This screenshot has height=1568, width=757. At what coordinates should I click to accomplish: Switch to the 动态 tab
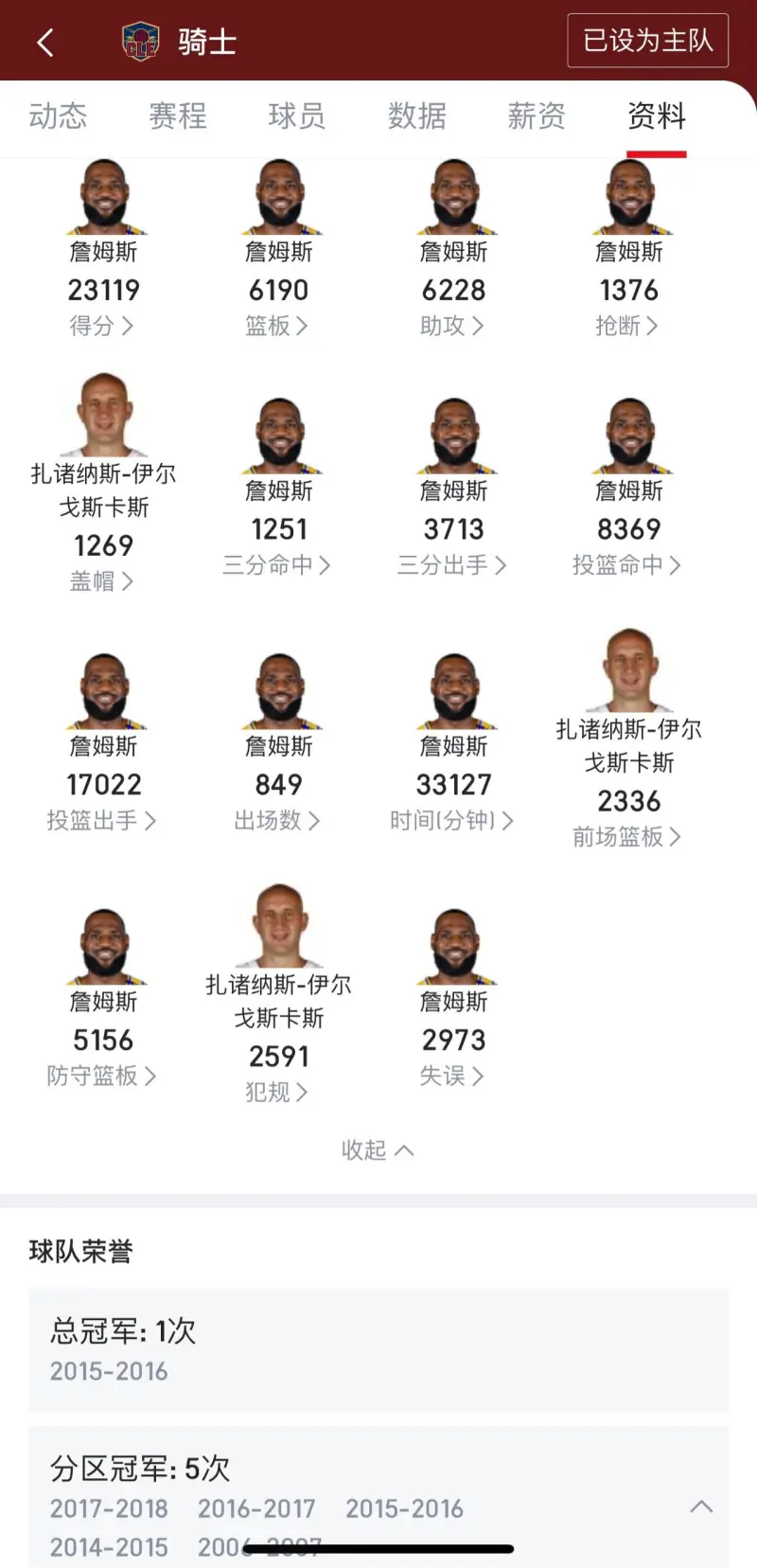[x=58, y=116]
